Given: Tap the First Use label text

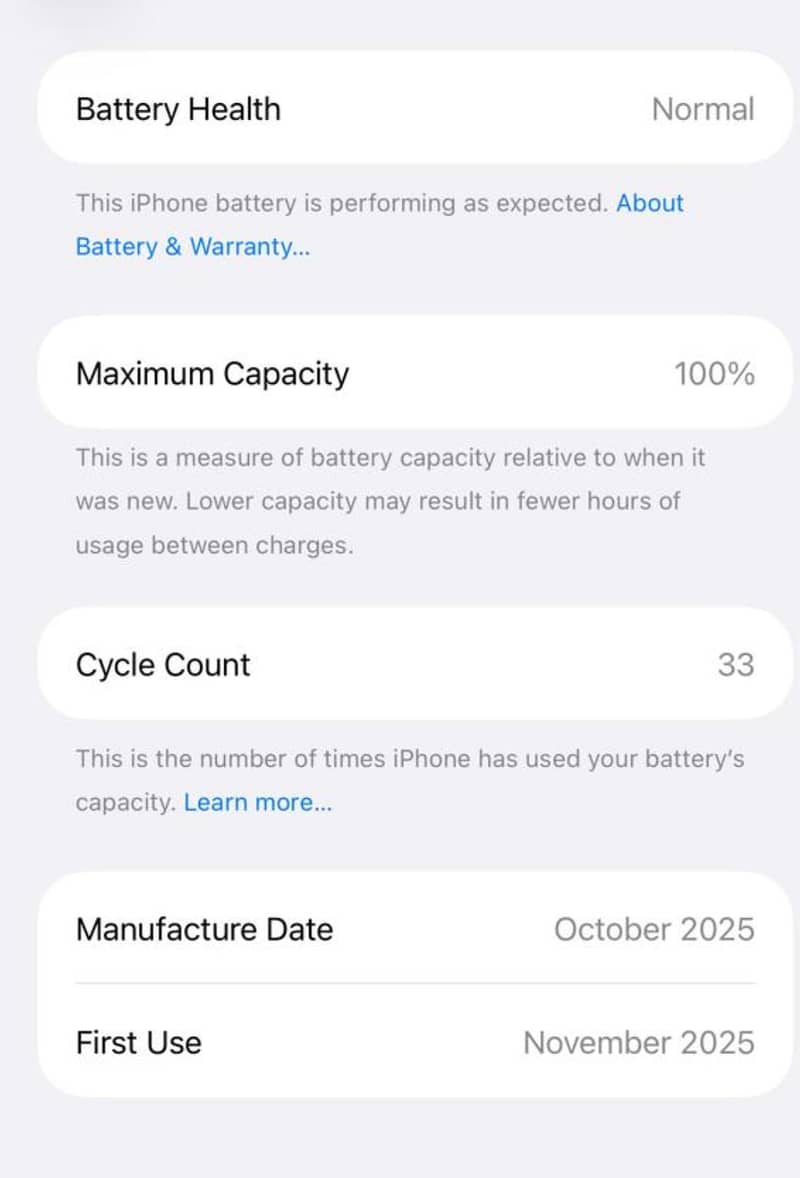Looking at the screenshot, I should tap(138, 1043).
